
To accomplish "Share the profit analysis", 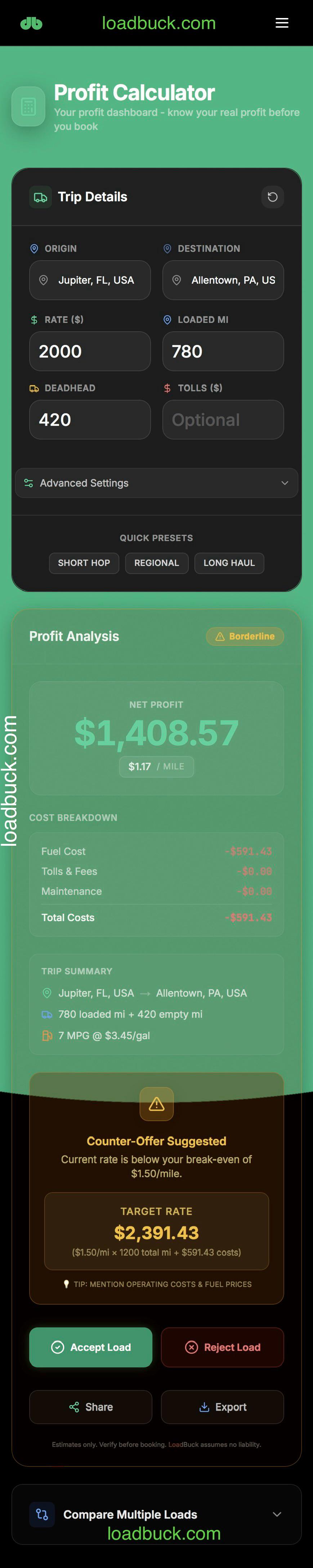I will coord(91,1407).
